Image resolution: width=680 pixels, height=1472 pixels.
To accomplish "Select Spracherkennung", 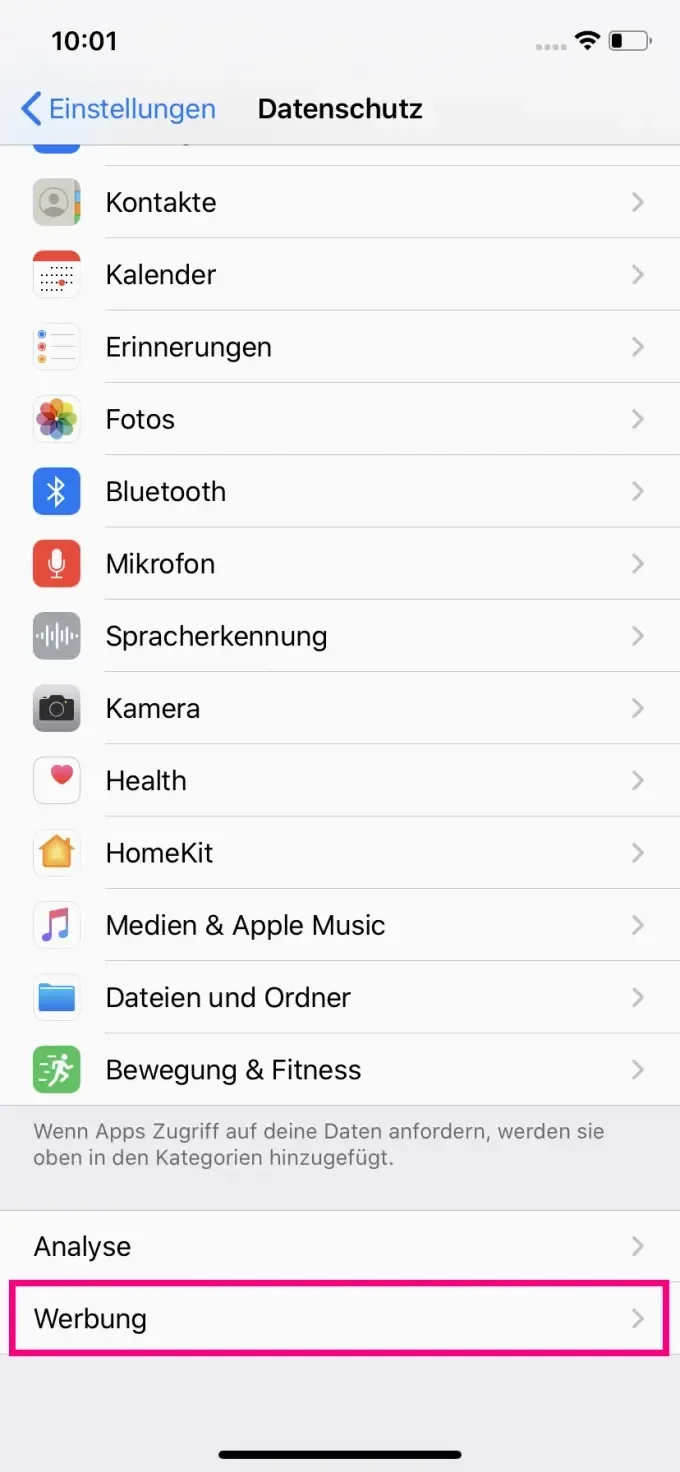I will point(340,636).
